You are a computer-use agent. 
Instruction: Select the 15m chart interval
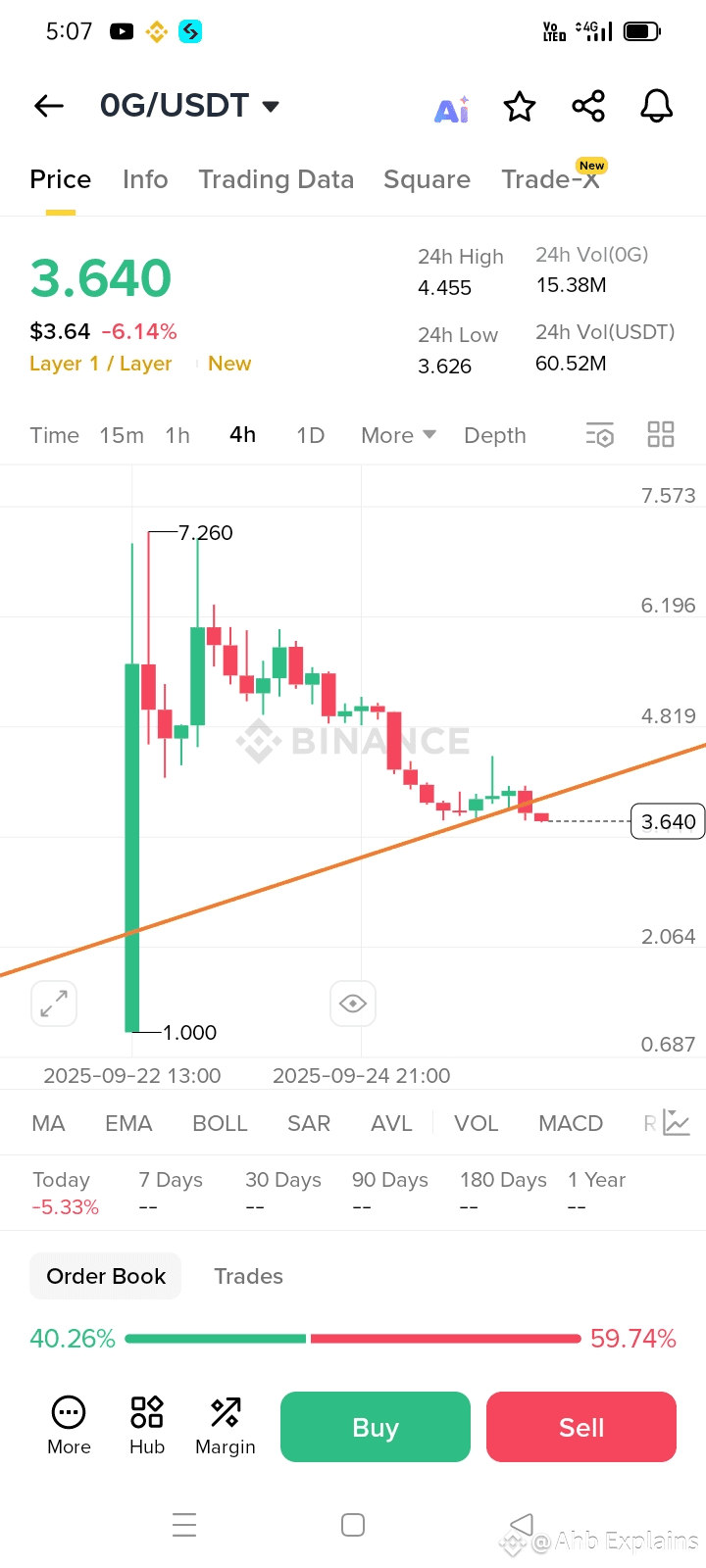point(122,435)
